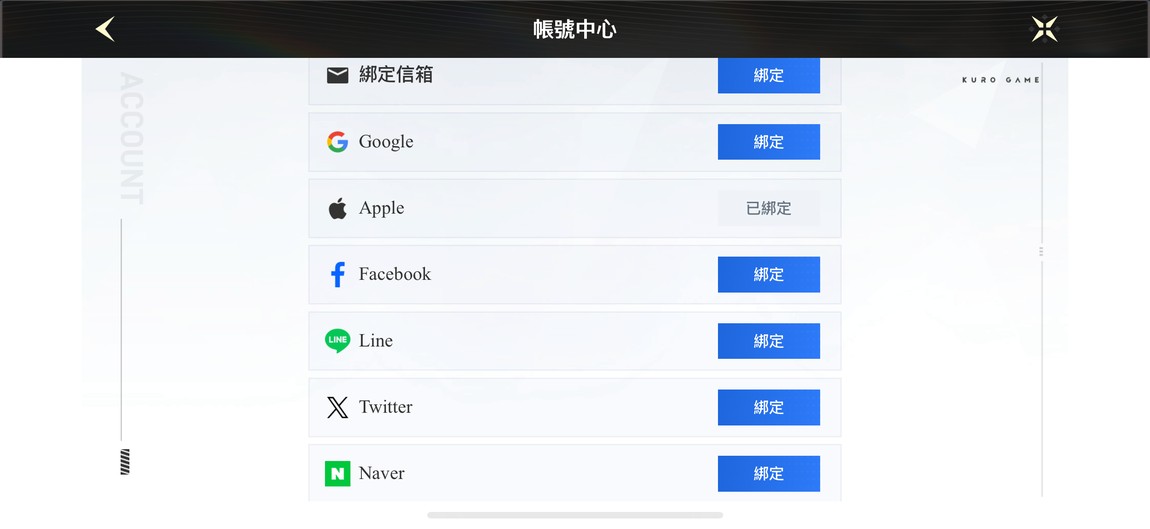The image size is (1150, 529).
Task: Link the Line account
Action: [768, 341]
